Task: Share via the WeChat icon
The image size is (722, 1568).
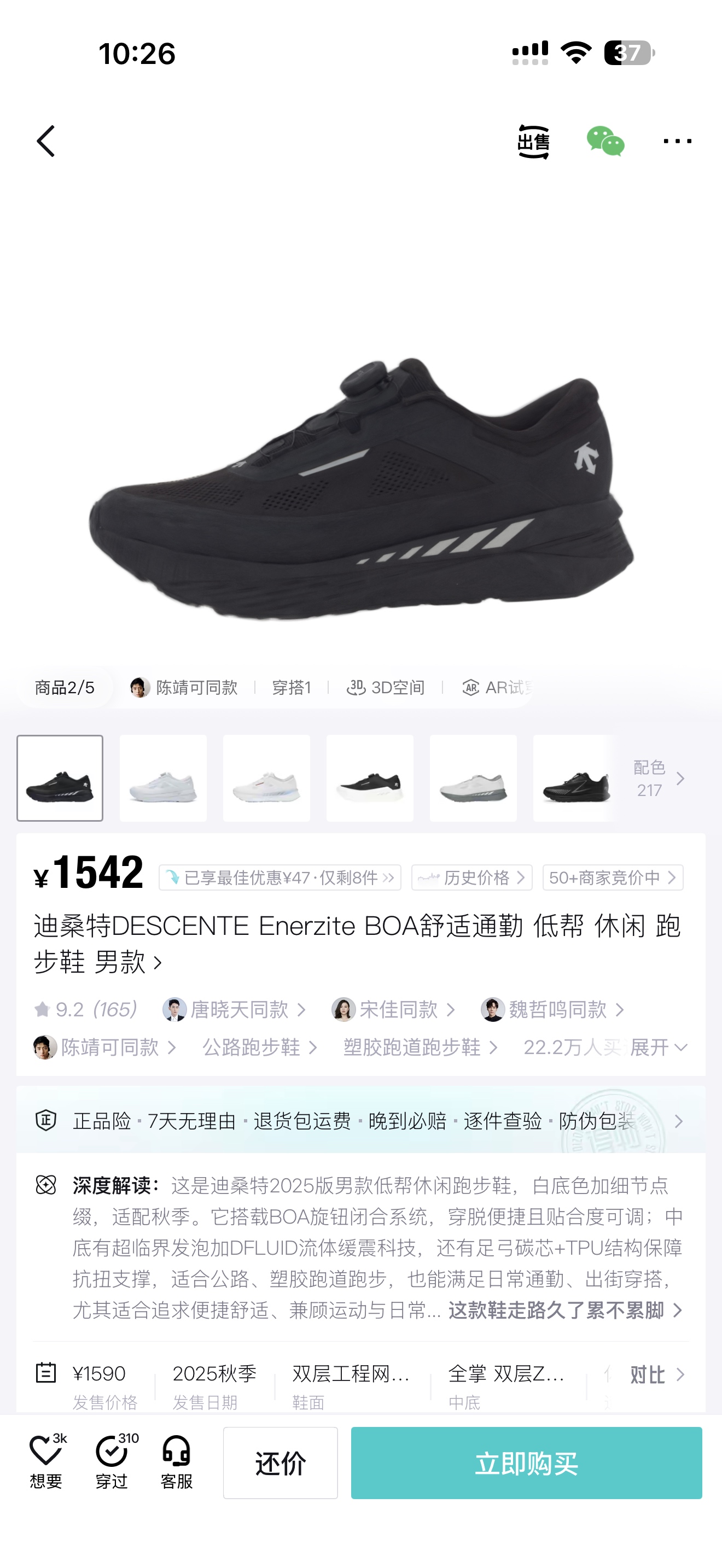Action: [605, 141]
